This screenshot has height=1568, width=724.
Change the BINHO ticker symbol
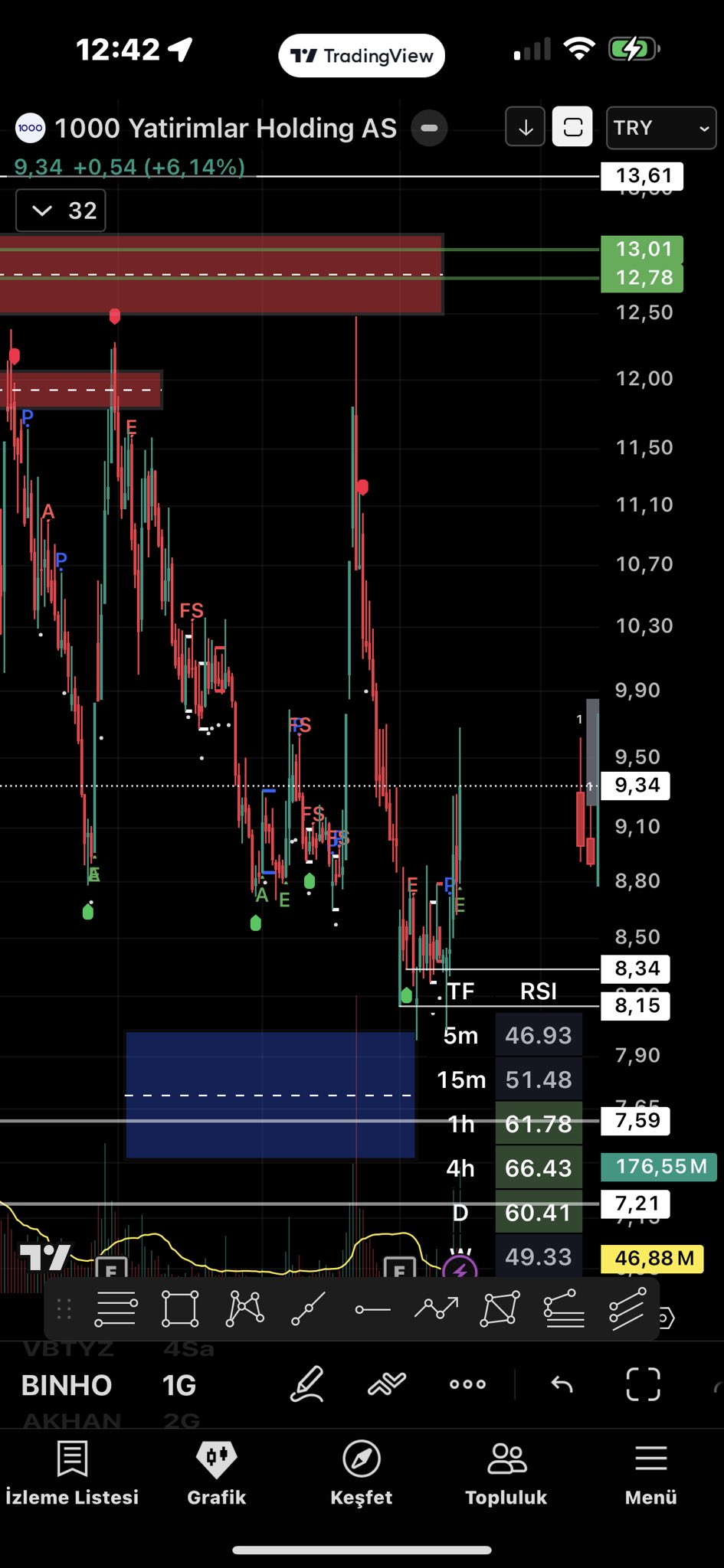pyautogui.click(x=67, y=1385)
